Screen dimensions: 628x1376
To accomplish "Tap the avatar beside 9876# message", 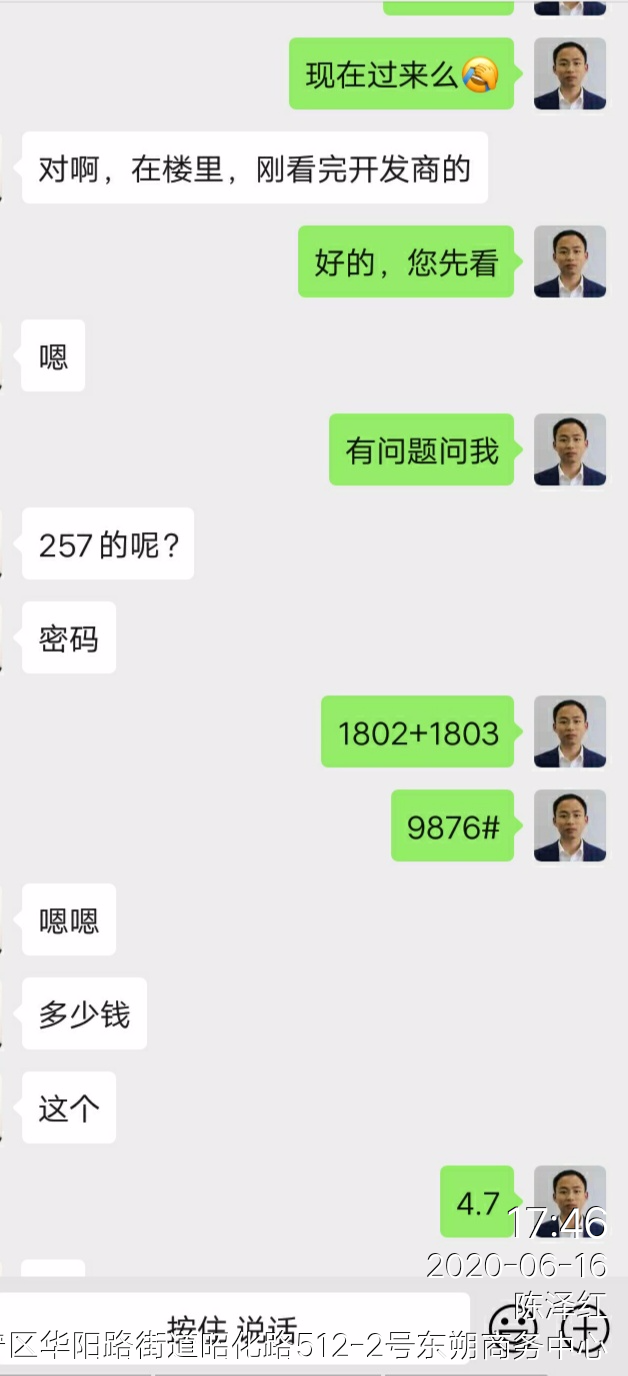I will [570, 826].
